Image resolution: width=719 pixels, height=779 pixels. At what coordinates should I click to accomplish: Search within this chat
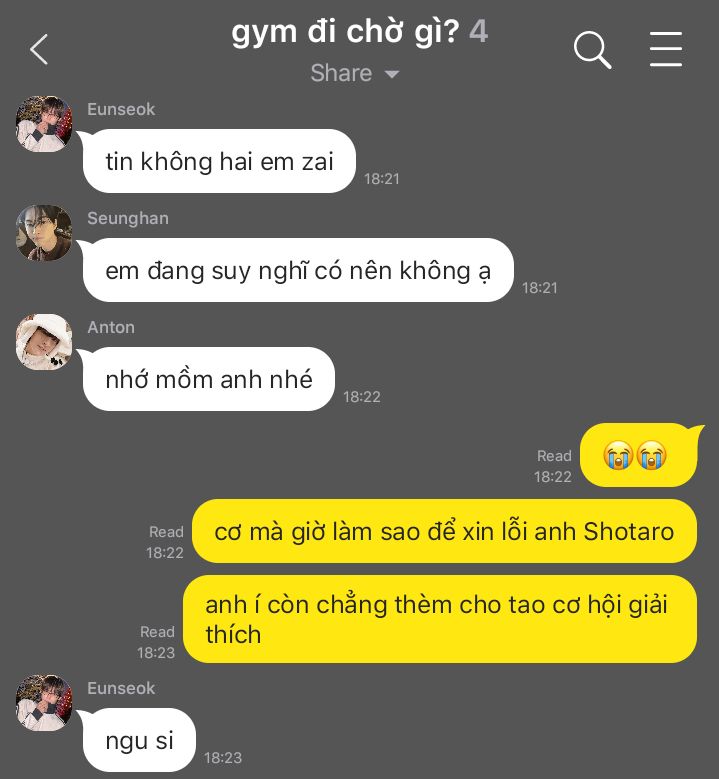592,49
